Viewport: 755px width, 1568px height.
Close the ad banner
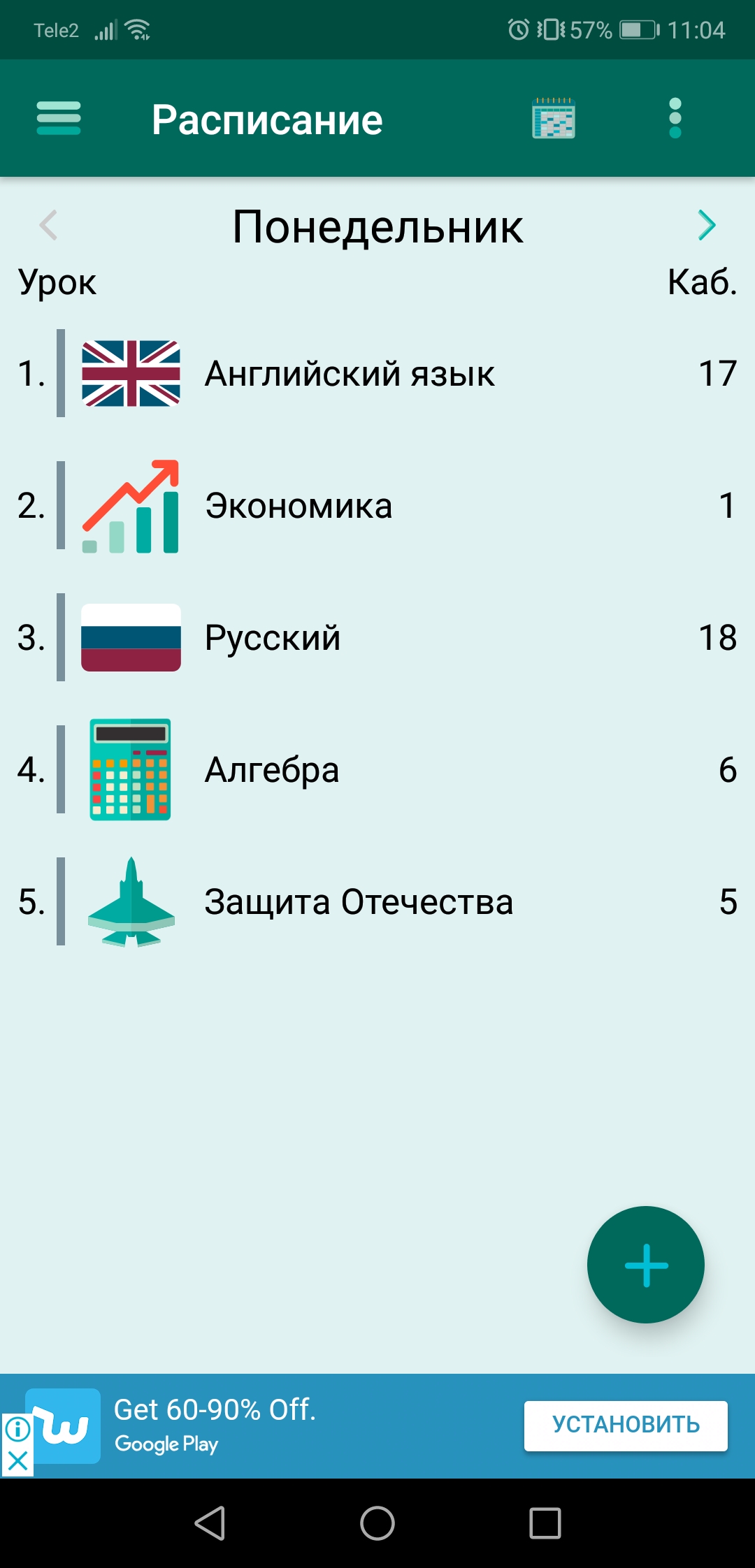(x=17, y=1460)
